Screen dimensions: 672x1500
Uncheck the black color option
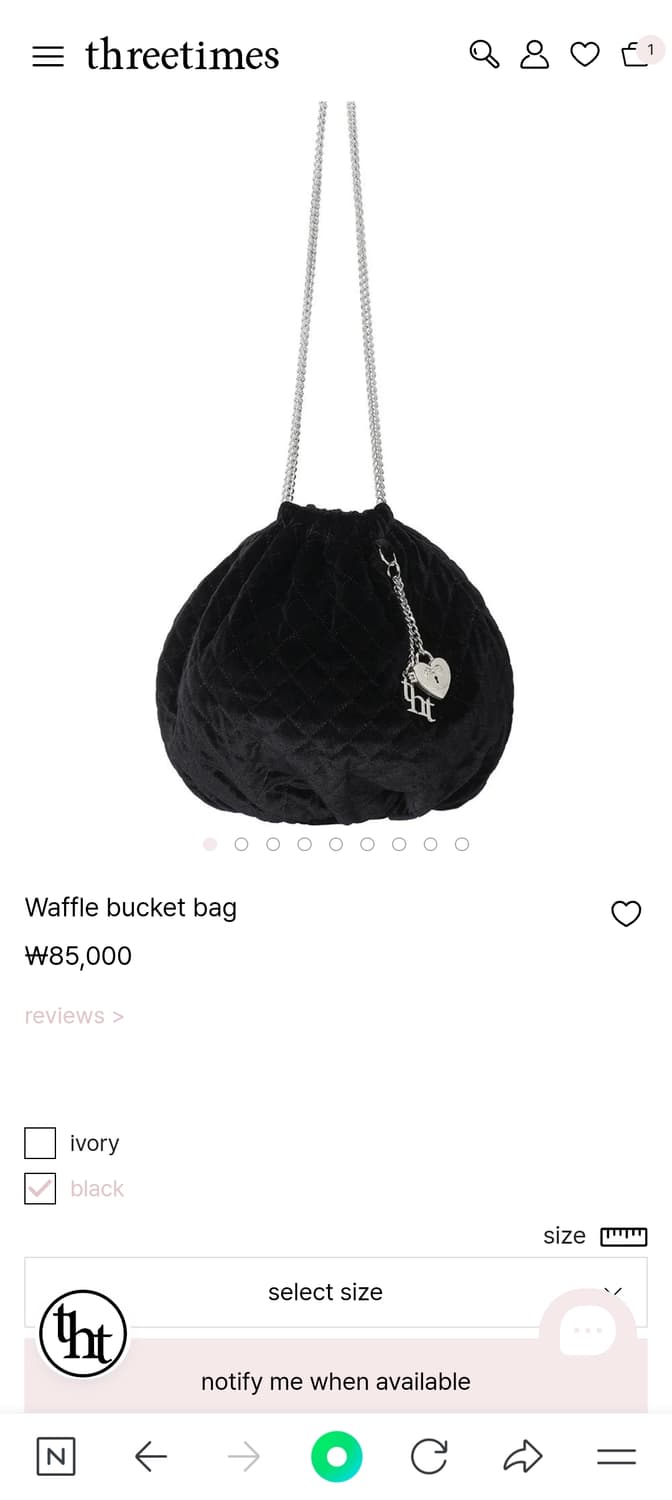pos(40,1188)
